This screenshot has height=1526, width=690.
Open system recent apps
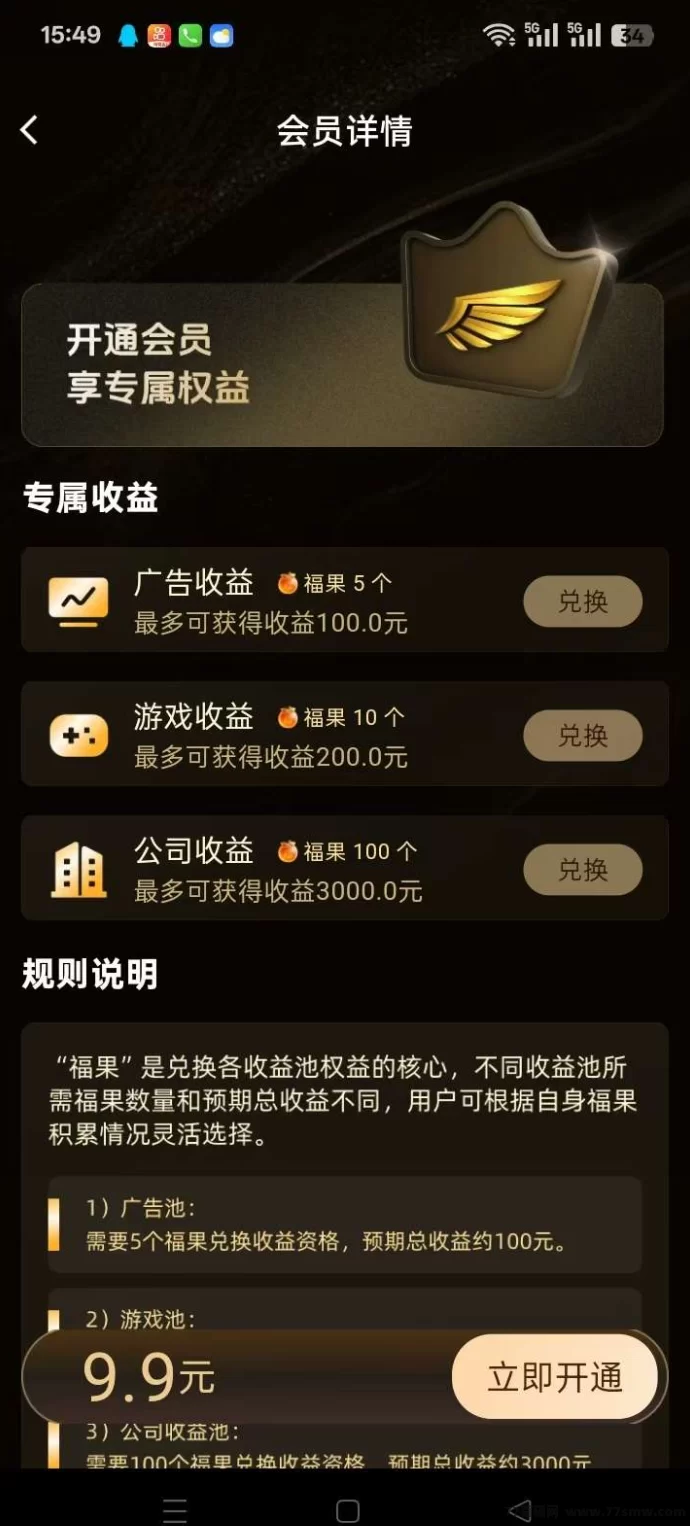[x=175, y=1510]
